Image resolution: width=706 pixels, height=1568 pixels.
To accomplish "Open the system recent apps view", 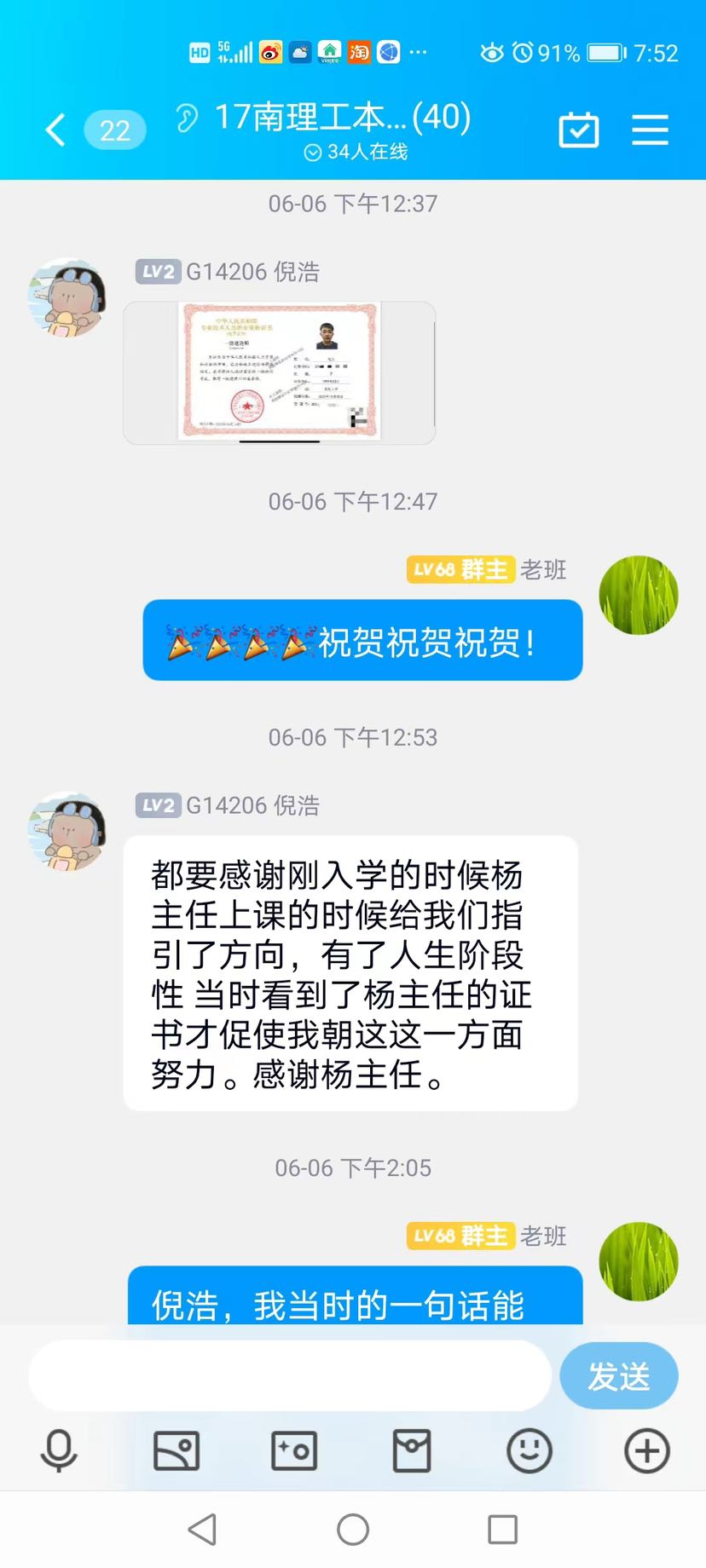I will click(x=502, y=1530).
